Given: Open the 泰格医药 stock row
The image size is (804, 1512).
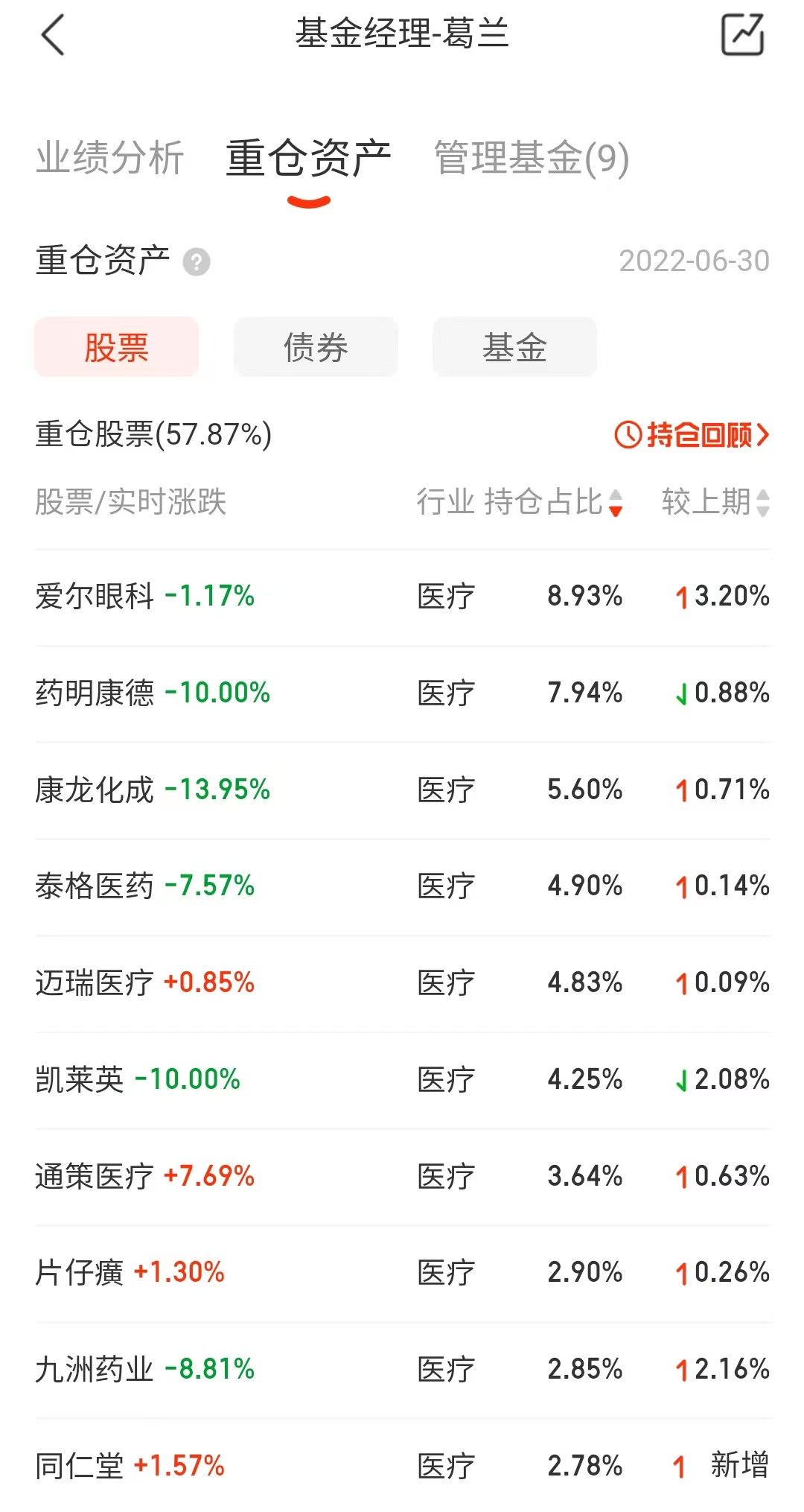Looking at the screenshot, I should click(402, 887).
